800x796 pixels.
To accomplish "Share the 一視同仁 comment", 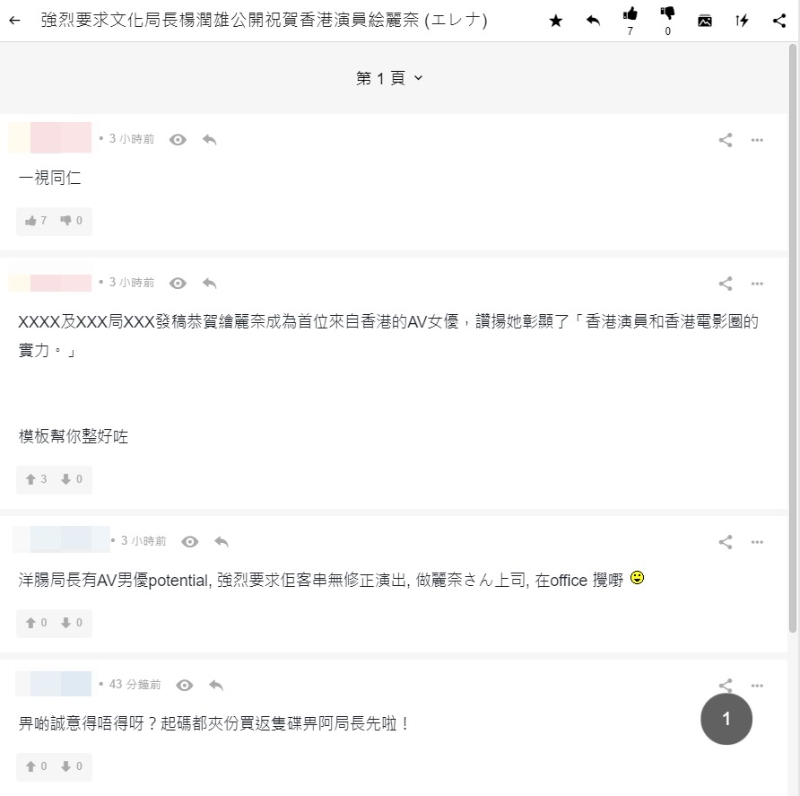I will (726, 140).
